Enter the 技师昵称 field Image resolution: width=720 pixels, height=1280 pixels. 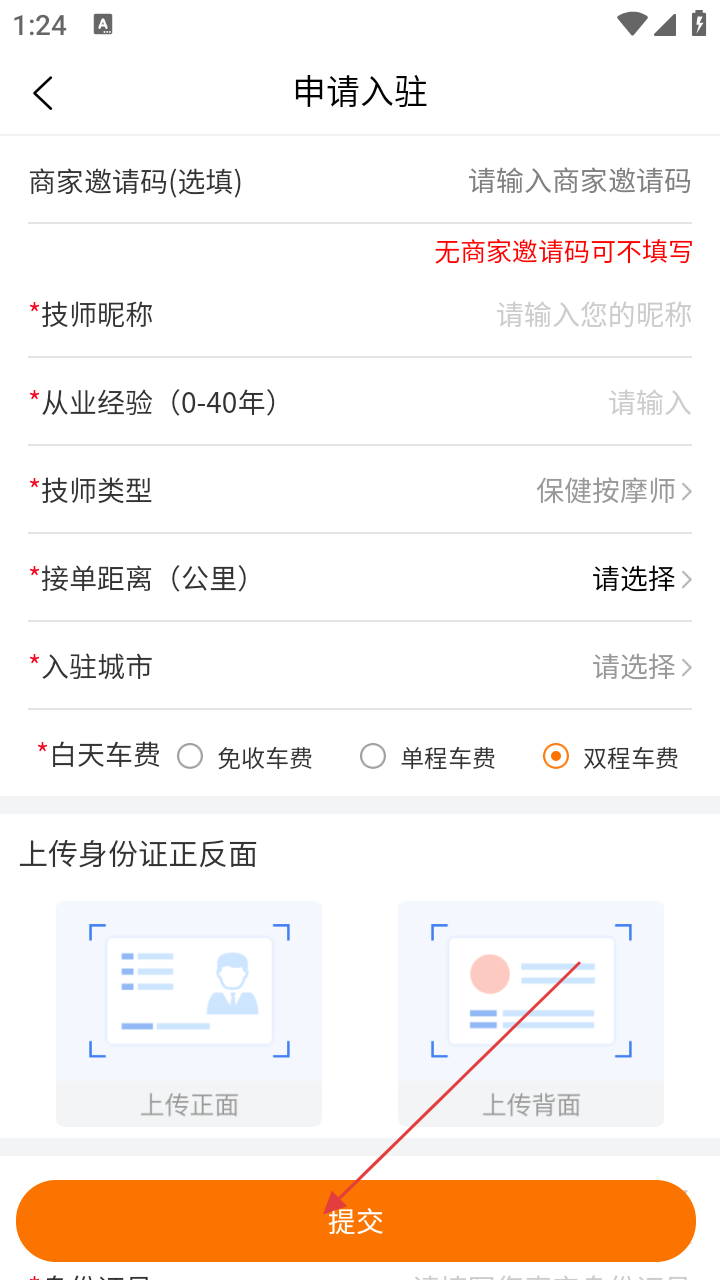pyautogui.click(x=593, y=315)
